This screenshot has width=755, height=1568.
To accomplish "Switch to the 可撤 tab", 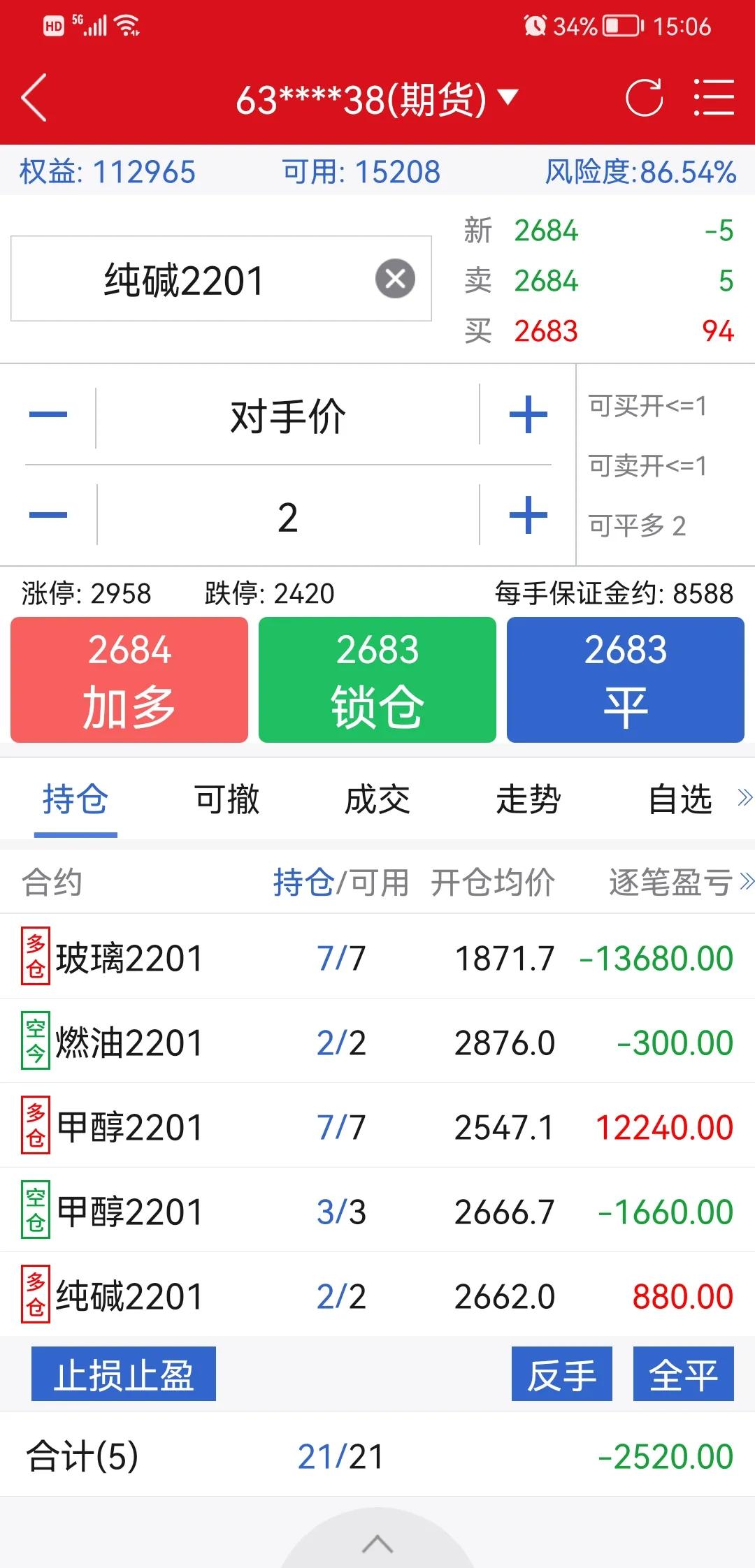I will tap(225, 799).
